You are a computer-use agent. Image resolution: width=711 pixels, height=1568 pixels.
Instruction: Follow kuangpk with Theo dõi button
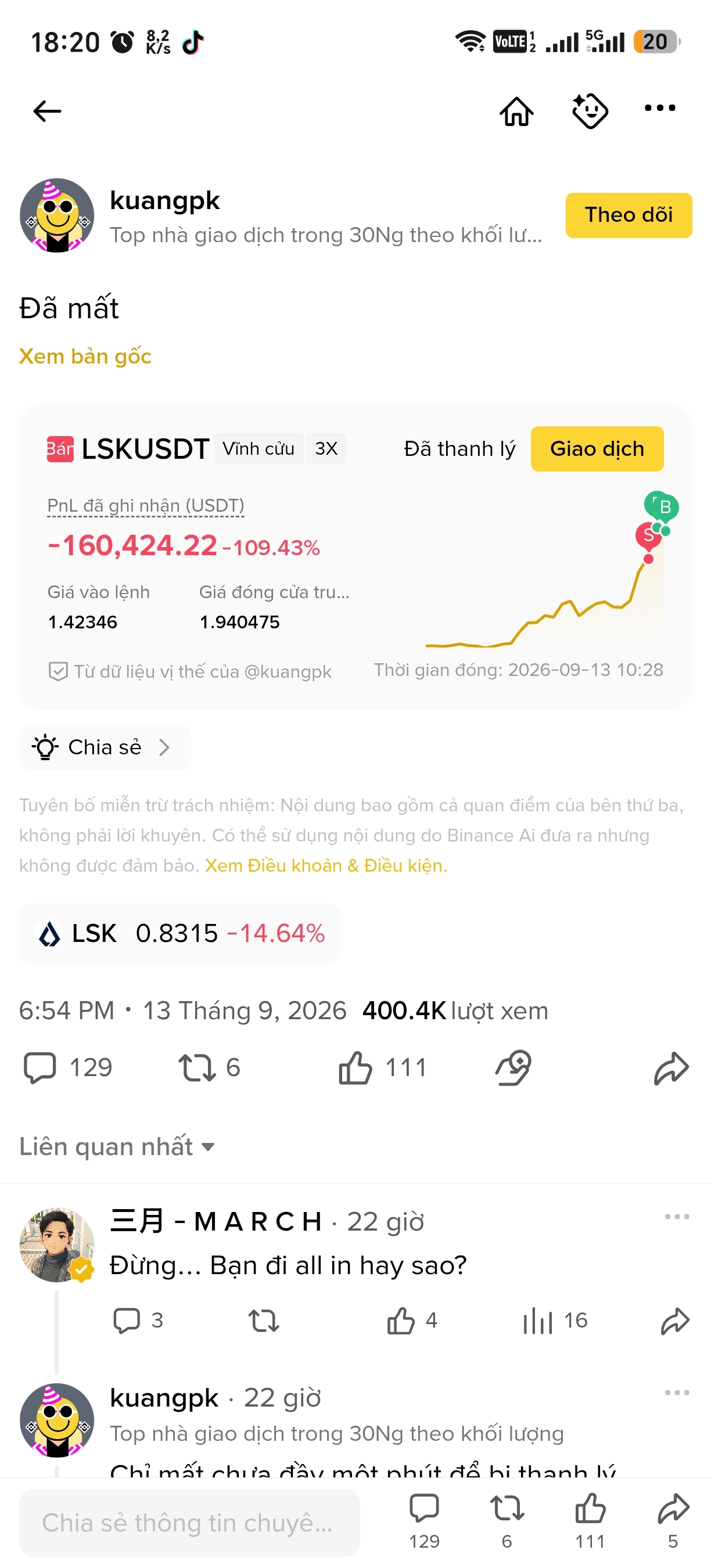pyautogui.click(x=628, y=215)
